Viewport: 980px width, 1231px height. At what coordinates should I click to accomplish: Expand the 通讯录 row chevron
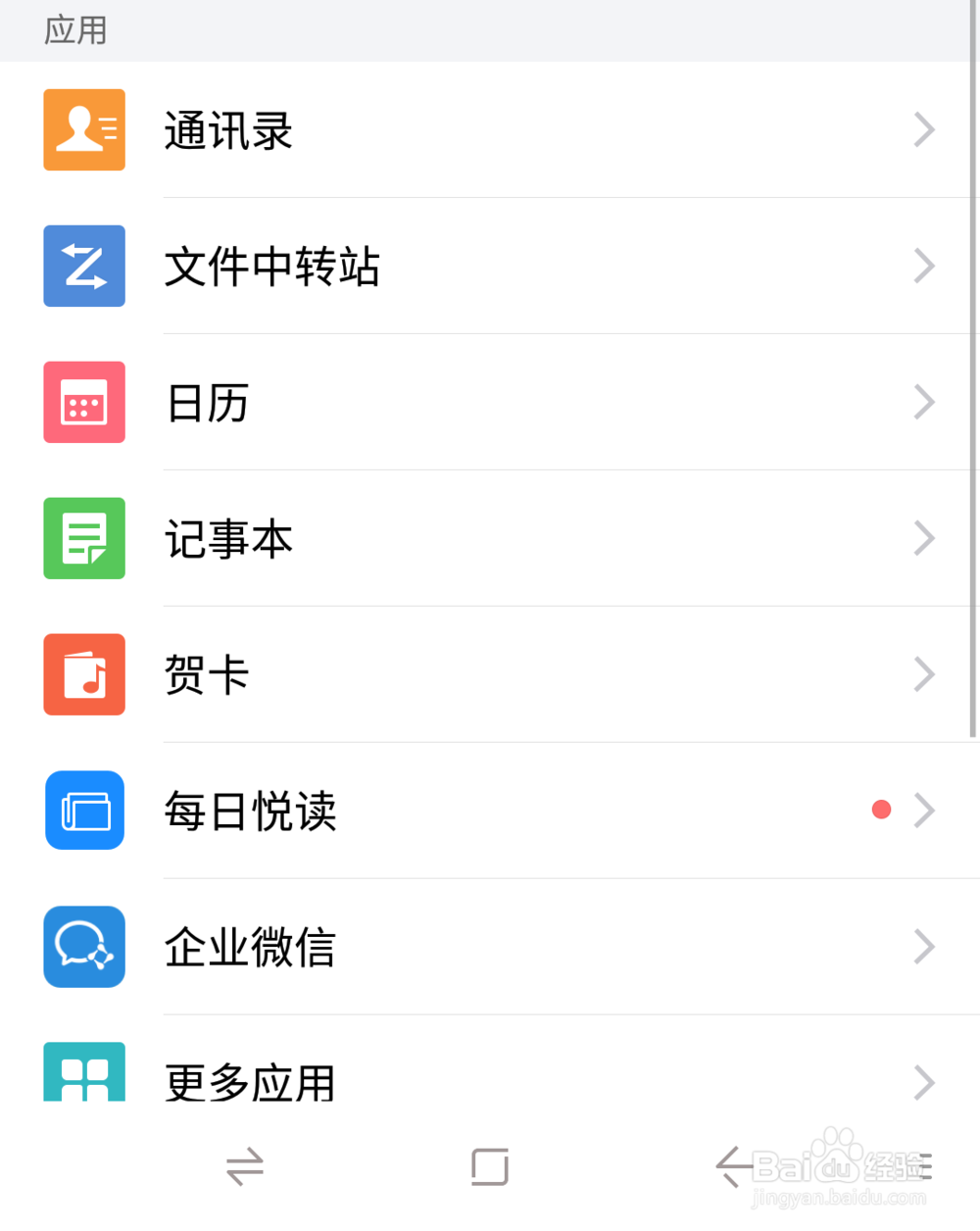[922, 129]
